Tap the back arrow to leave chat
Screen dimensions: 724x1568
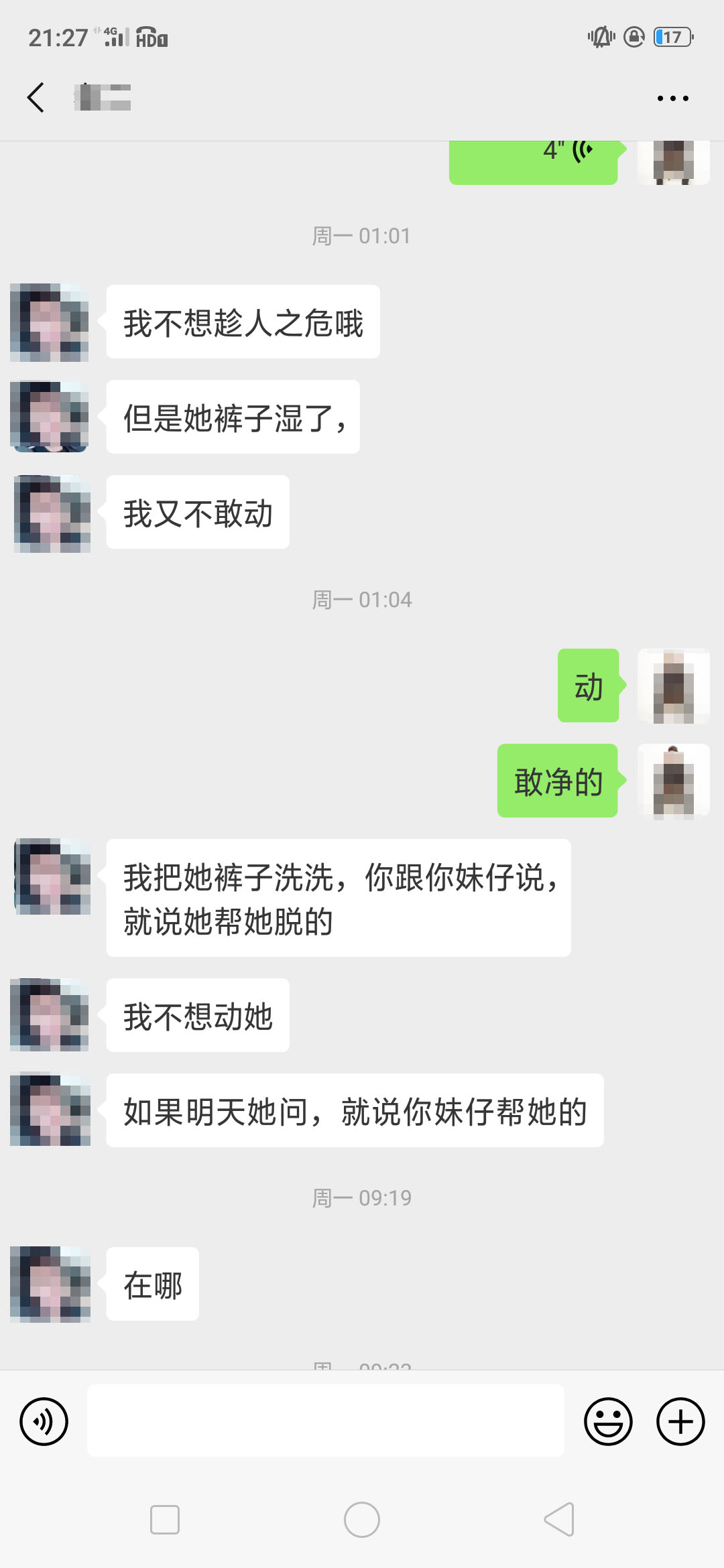(35, 97)
